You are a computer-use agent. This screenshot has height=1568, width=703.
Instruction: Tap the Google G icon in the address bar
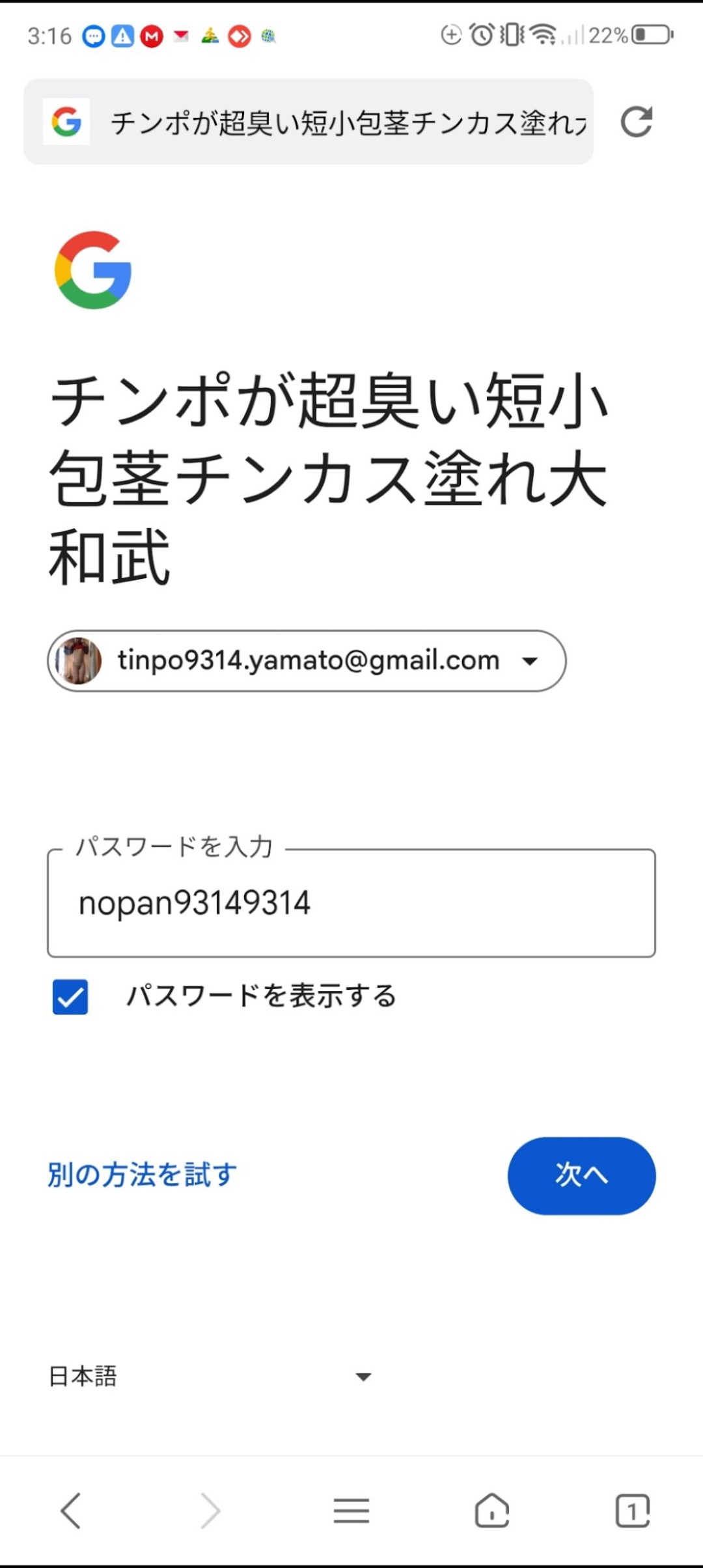(x=66, y=122)
